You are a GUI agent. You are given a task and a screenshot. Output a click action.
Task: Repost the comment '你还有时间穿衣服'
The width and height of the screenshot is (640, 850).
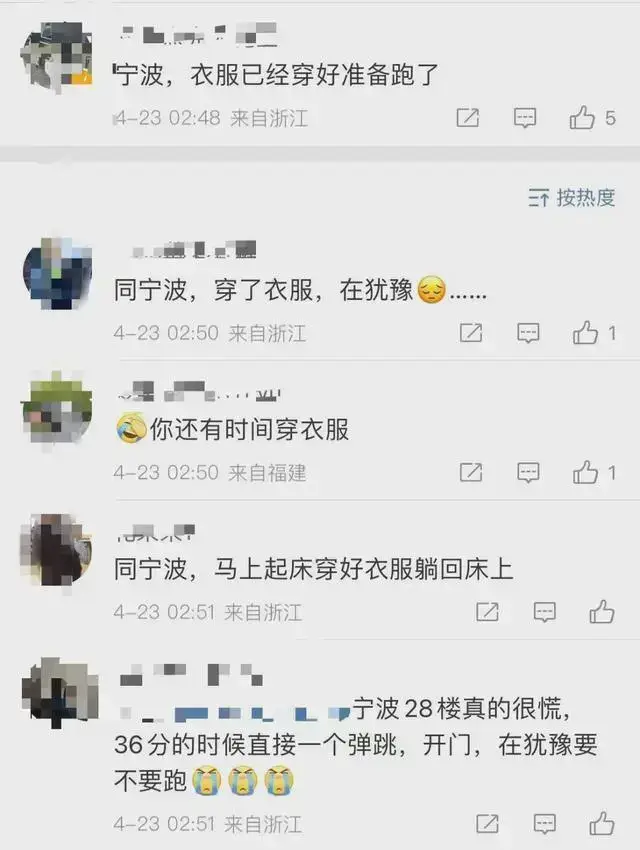click(x=470, y=472)
